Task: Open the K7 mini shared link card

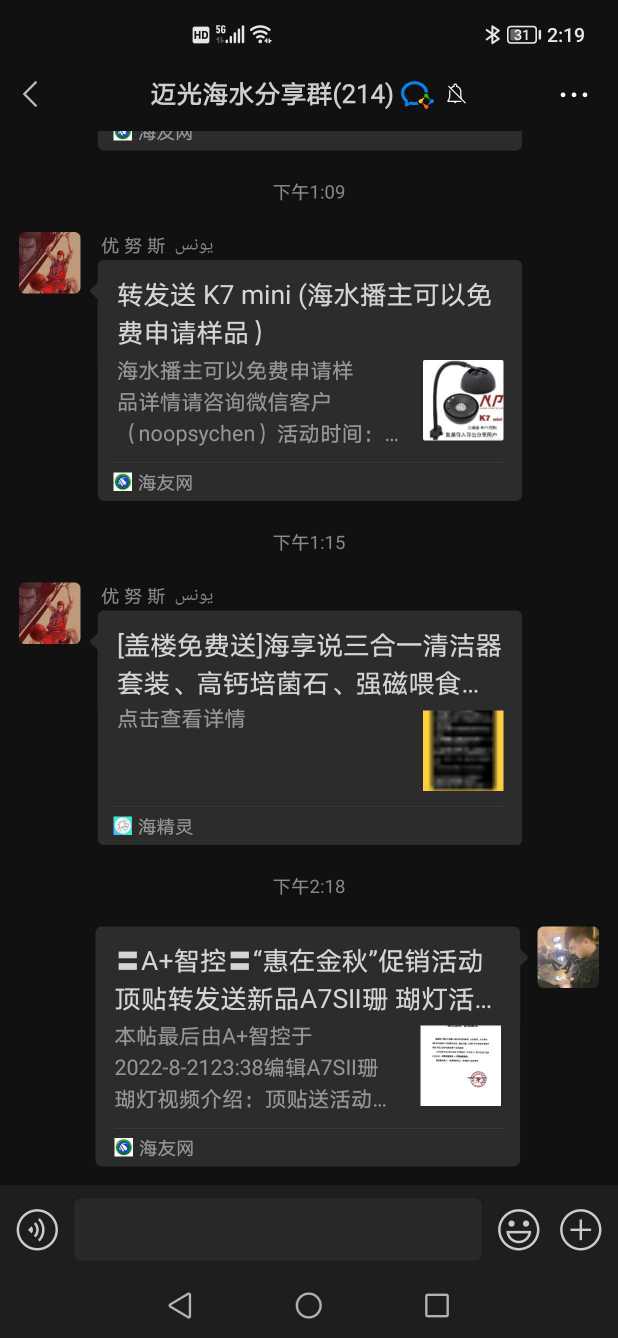Action: pyautogui.click(x=309, y=380)
